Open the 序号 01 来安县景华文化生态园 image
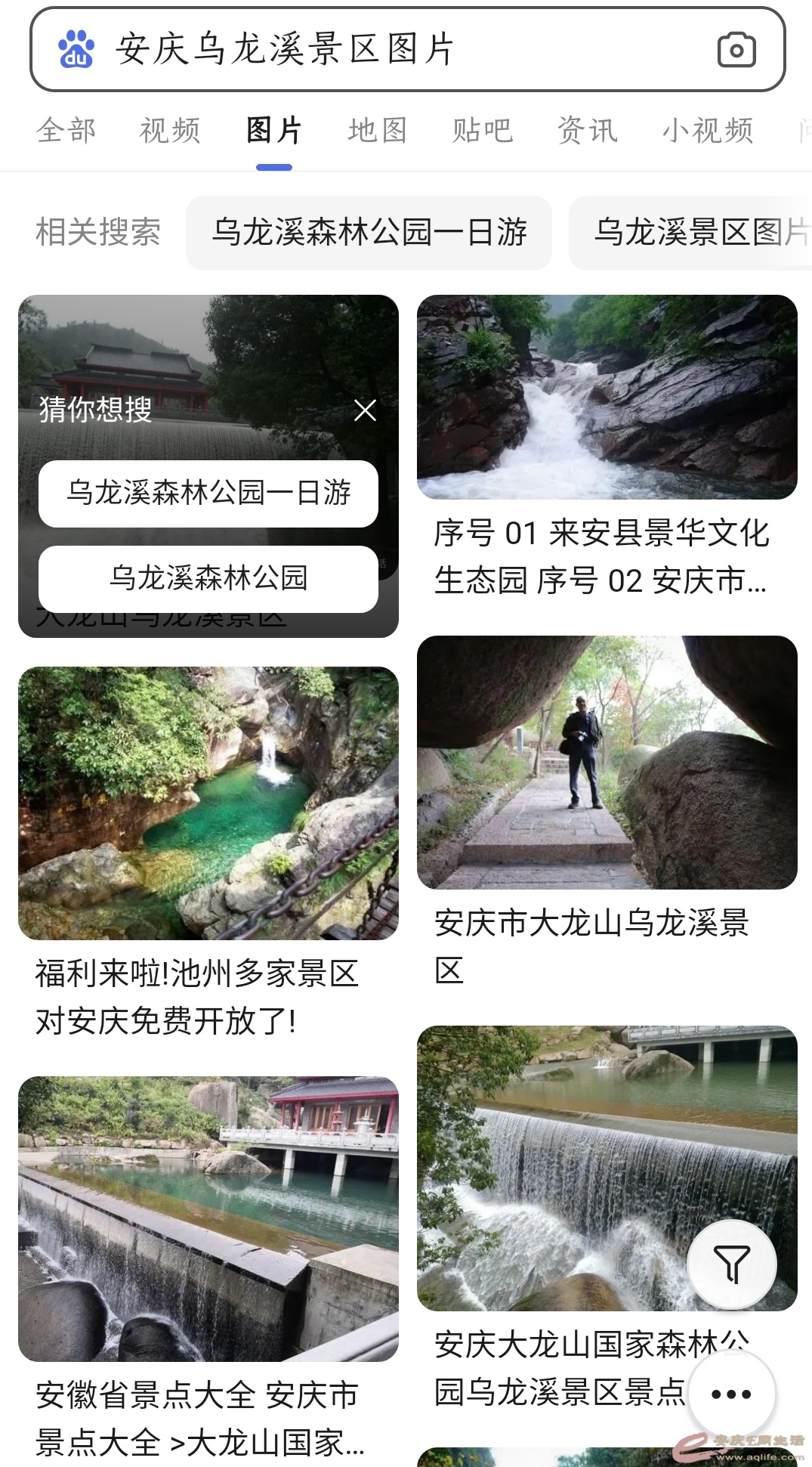The width and height of the screenshot is (812, 1467). (x=607, y=398)
